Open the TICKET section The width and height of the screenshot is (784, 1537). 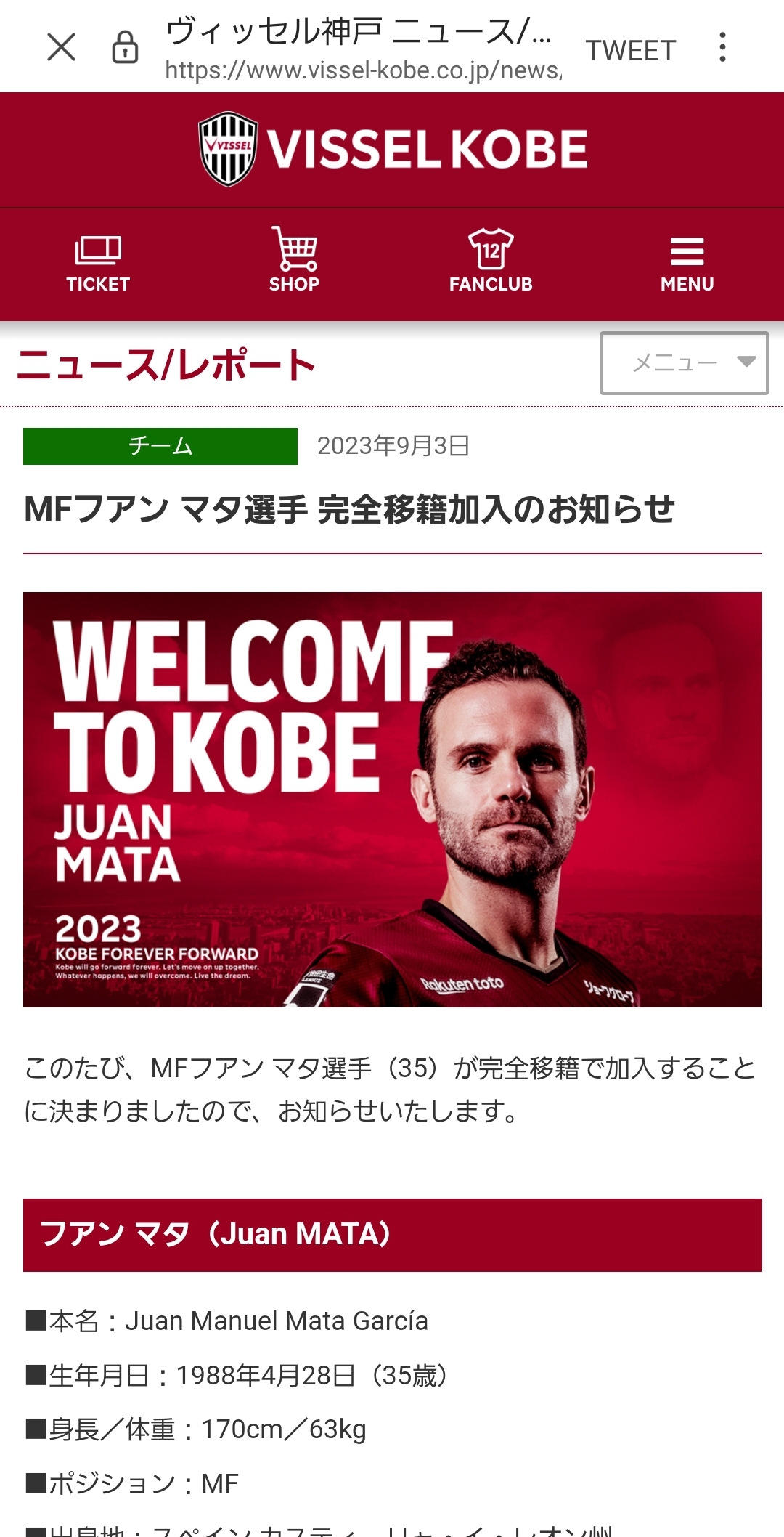98,264
